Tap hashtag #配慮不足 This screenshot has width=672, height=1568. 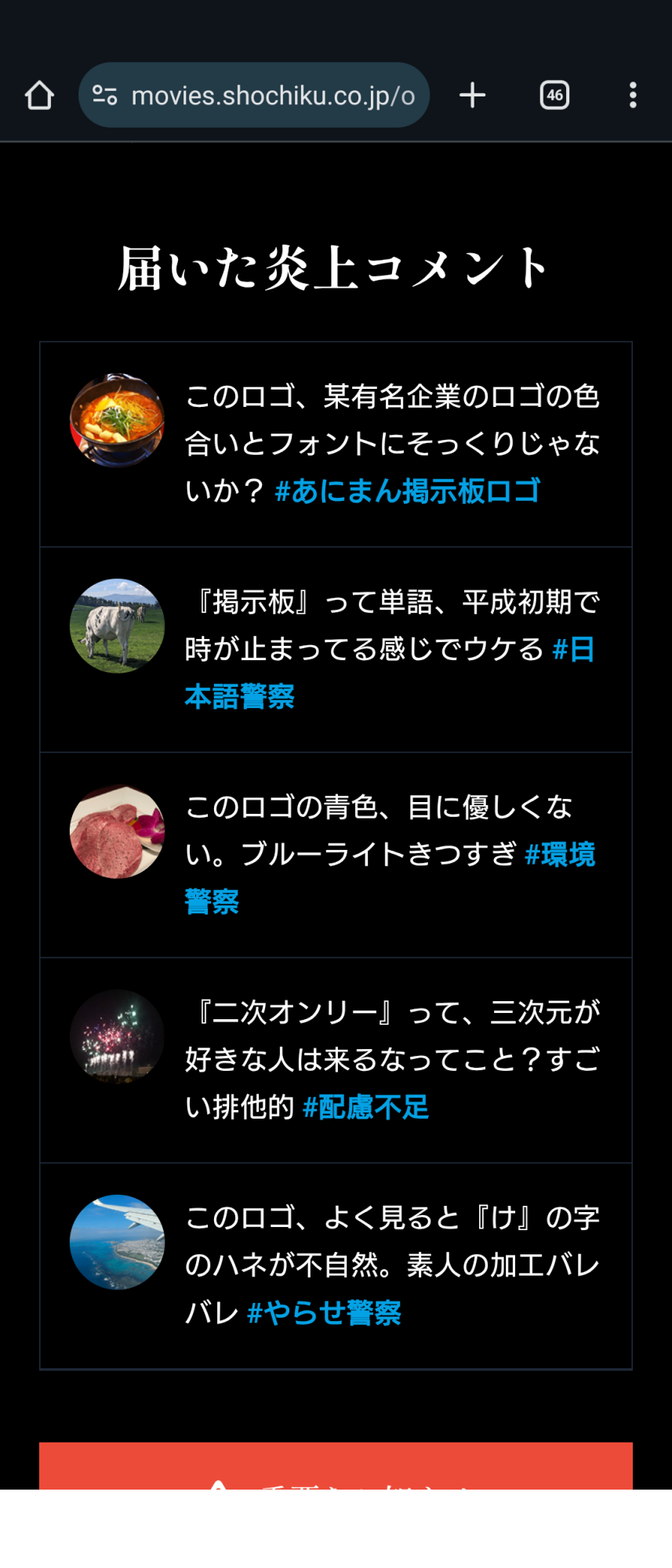pos(365,1107)
